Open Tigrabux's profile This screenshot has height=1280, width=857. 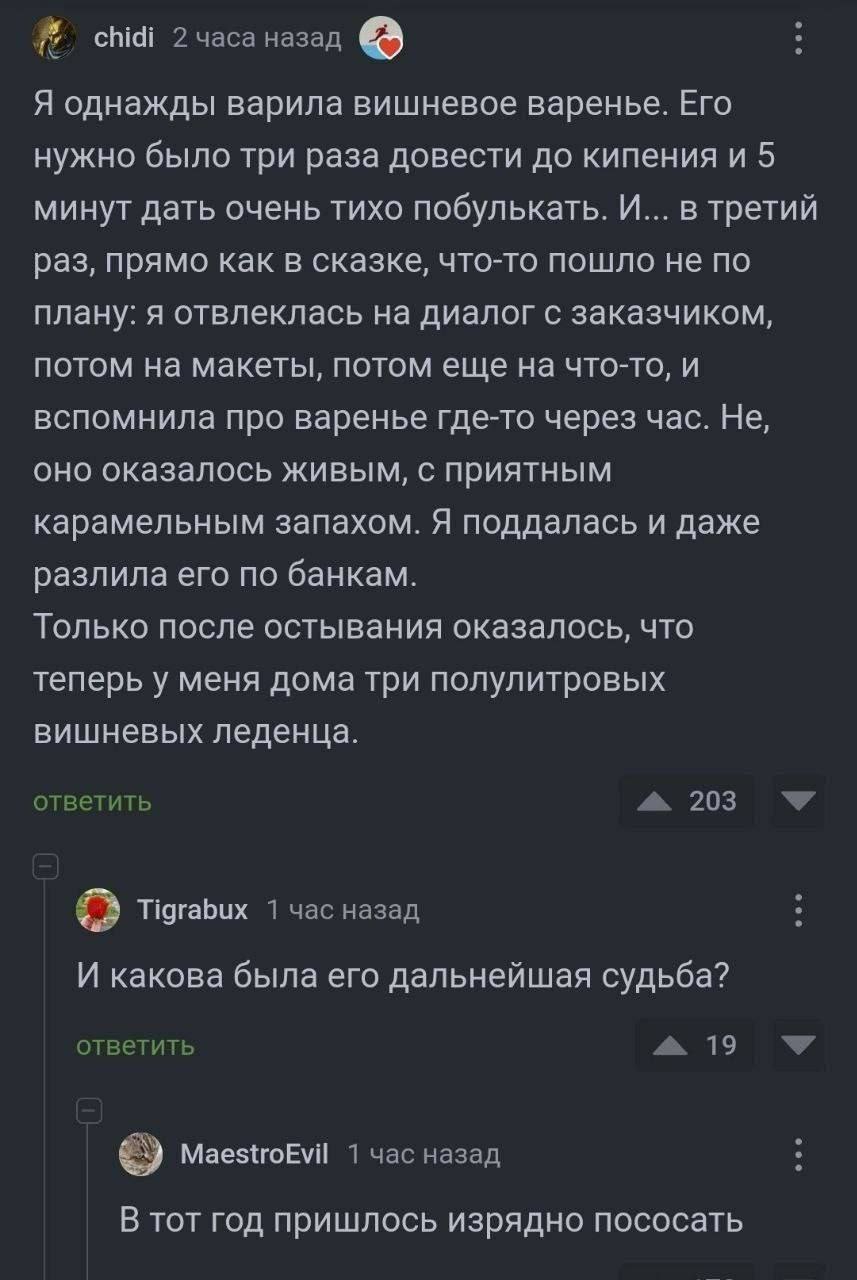pyautogui.click(x=191, y=909)
